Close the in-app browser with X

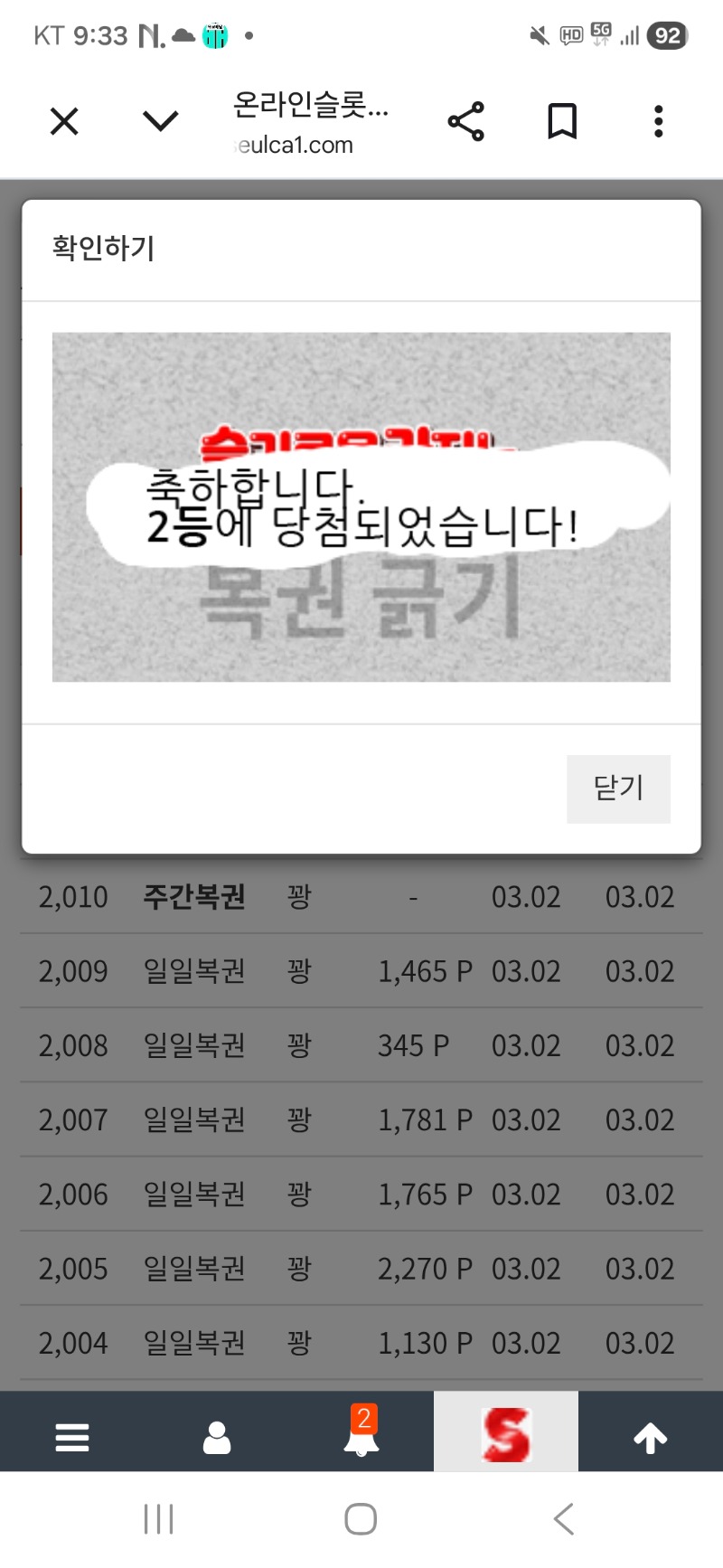(64, 121)
